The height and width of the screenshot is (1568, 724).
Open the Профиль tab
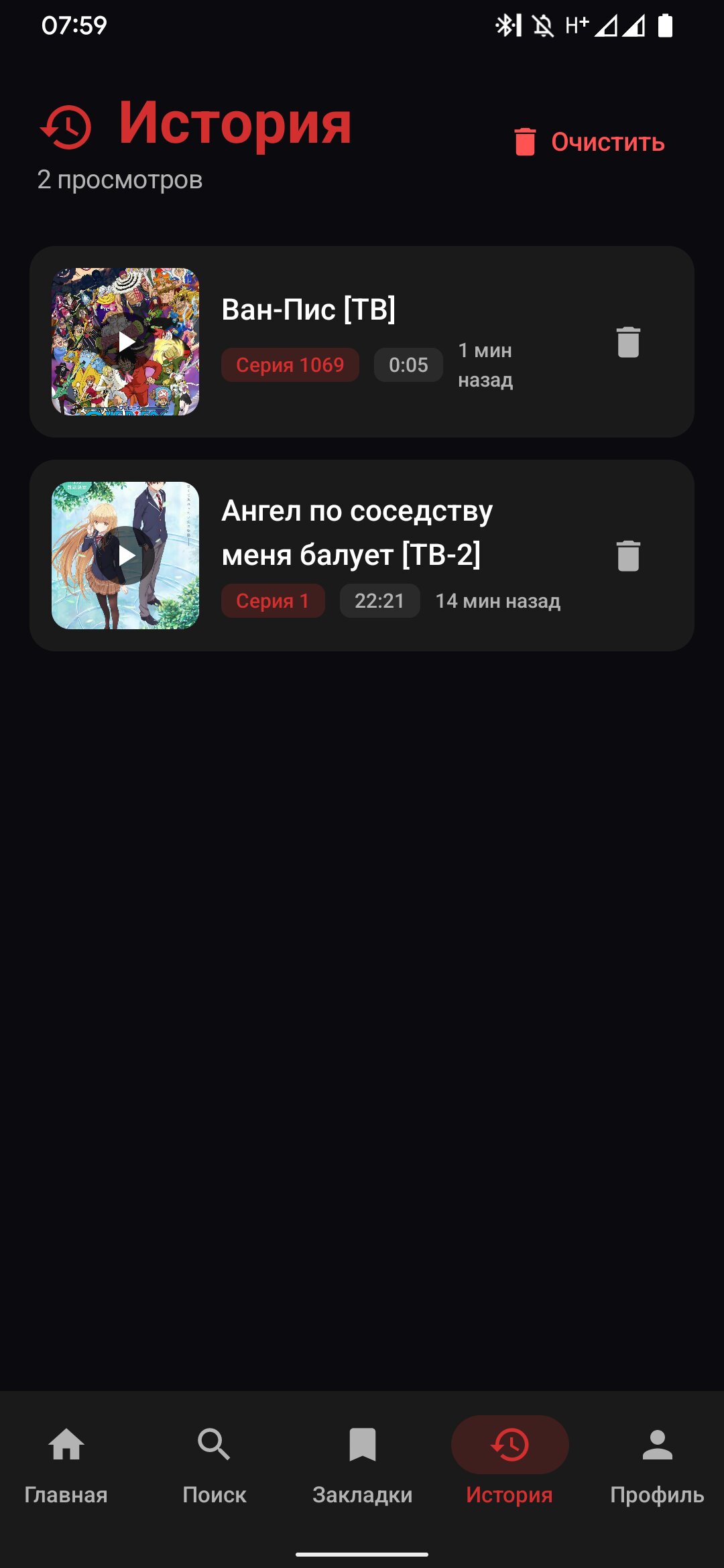coord(657,1465)
